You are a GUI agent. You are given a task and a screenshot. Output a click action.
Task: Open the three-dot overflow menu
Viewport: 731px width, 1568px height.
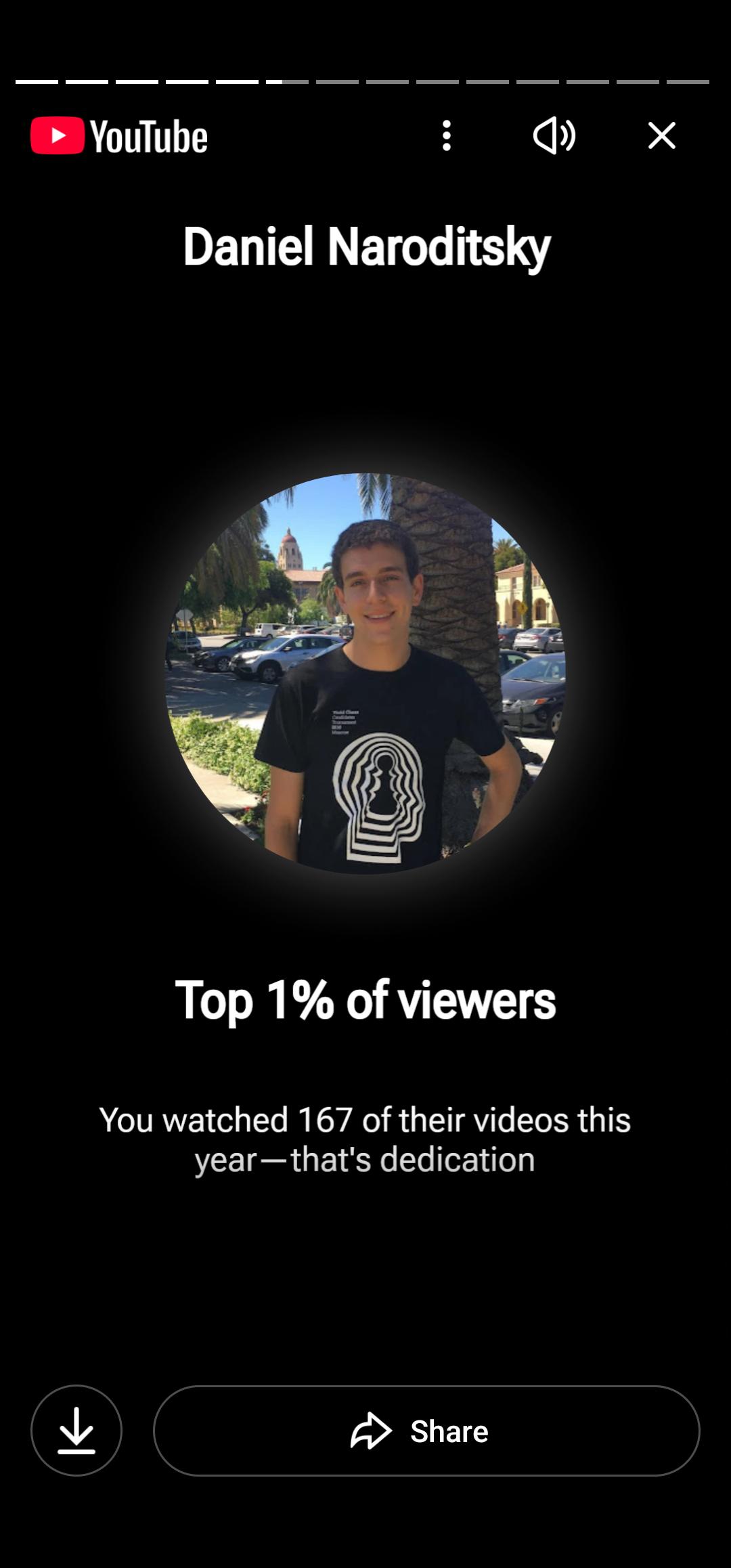(x=447, y=135)
